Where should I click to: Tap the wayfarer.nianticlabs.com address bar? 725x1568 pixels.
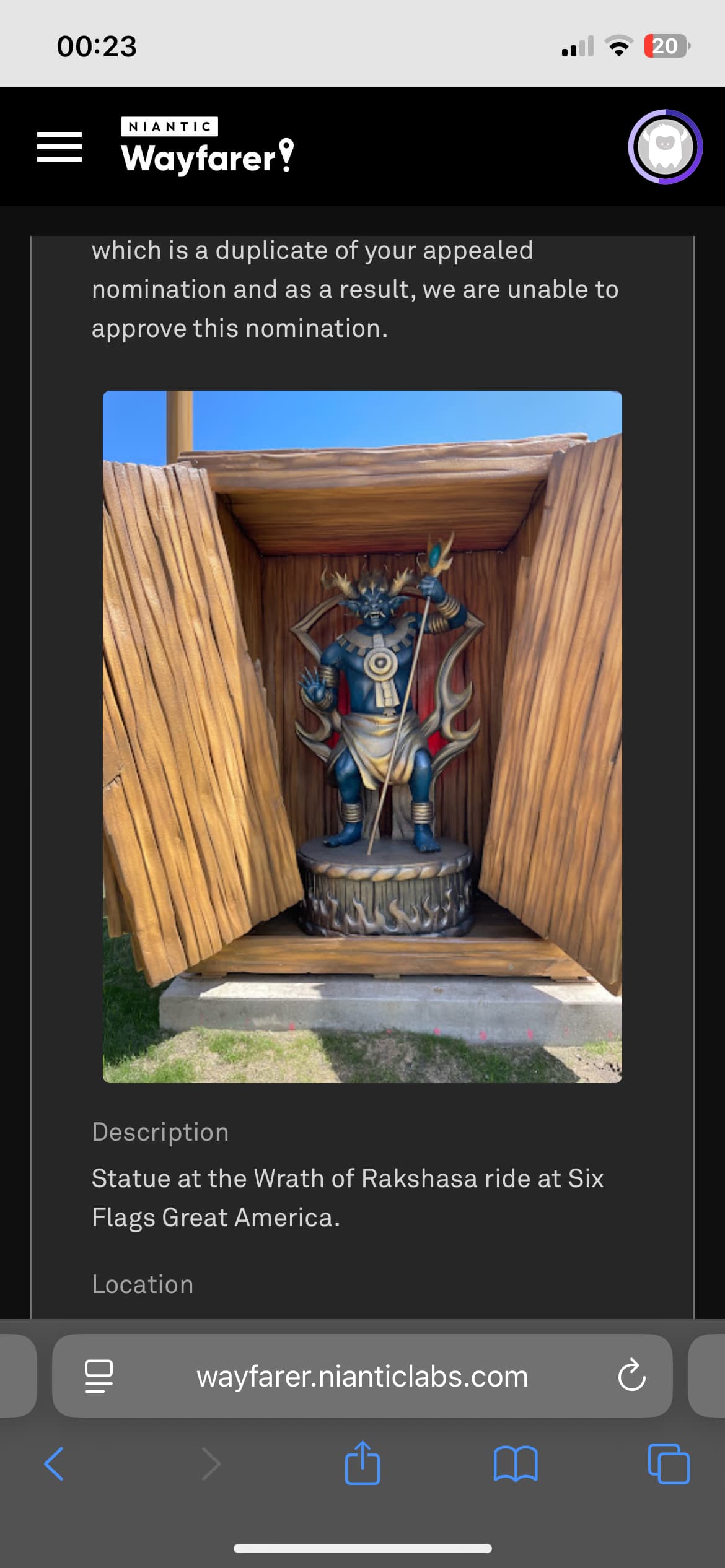point(362,1377)
